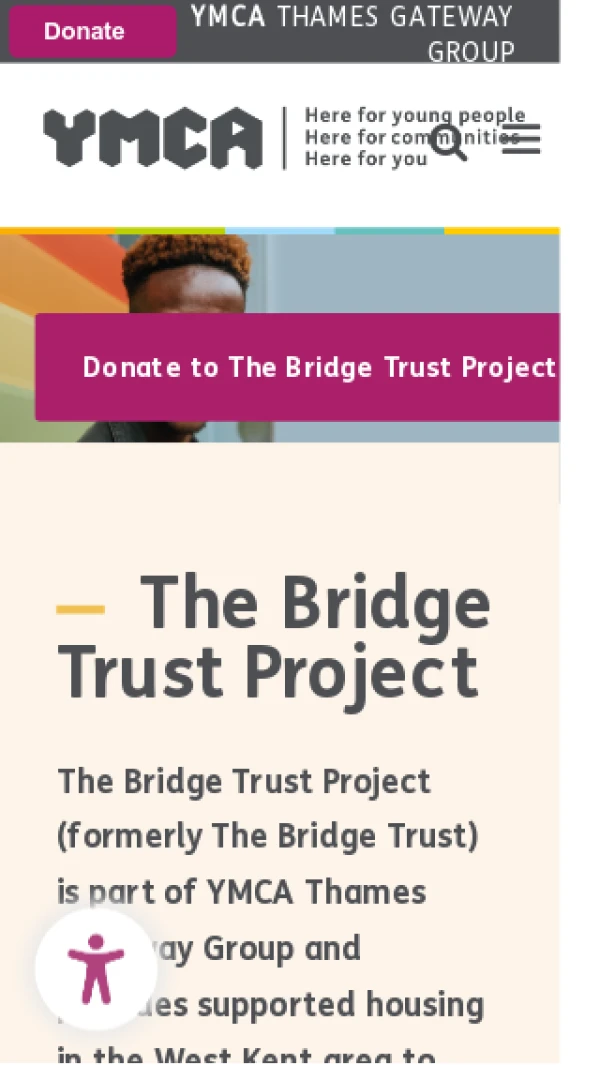The width and height of the screenshot is (600, 1065).
Task: Tap the Donate button in the top bar
Action: click(x=92, y=31)
